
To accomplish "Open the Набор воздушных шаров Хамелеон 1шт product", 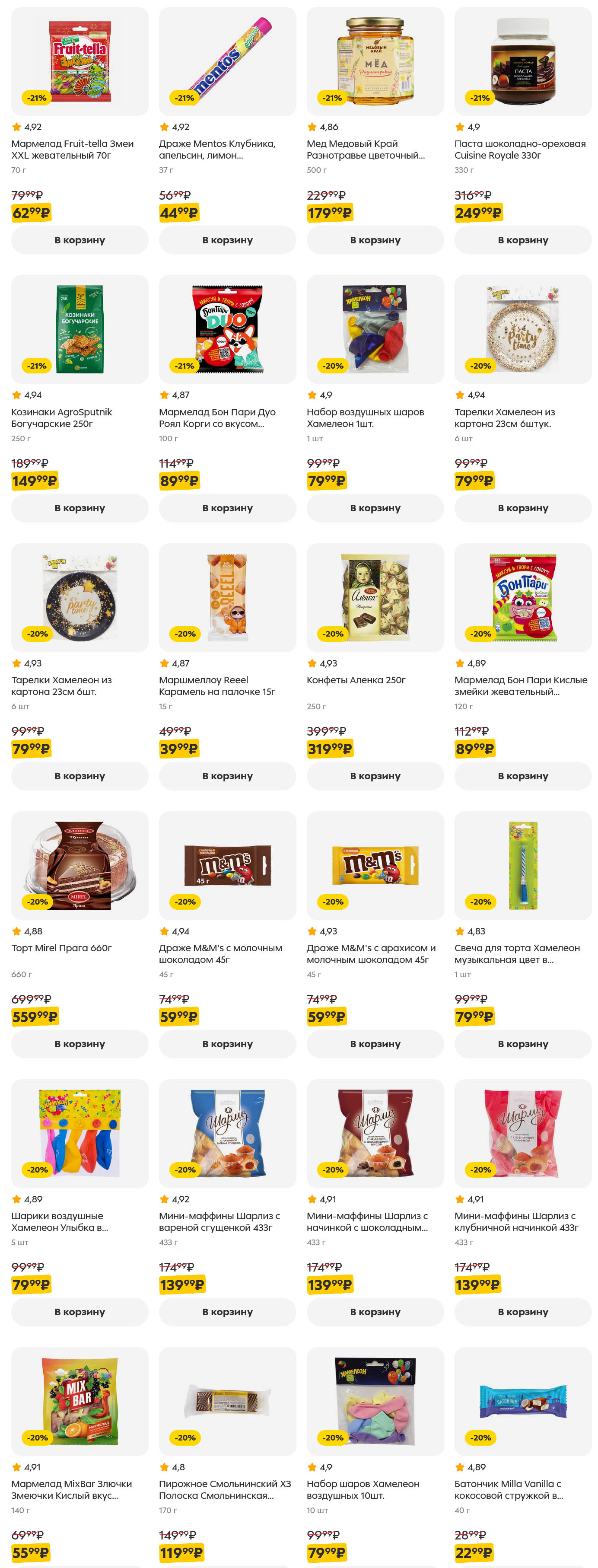I will 375,329.
